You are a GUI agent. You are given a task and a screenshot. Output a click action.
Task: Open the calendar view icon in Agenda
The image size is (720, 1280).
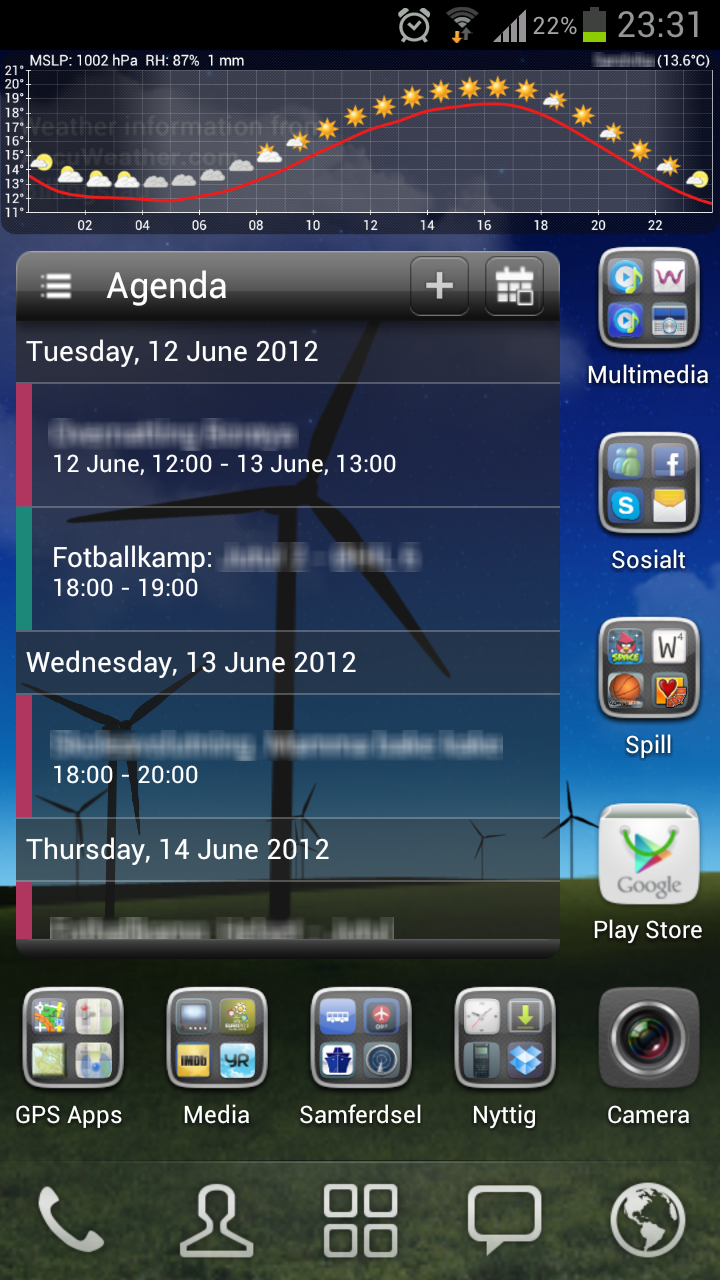pyautogui.click(x=514, y=286)
